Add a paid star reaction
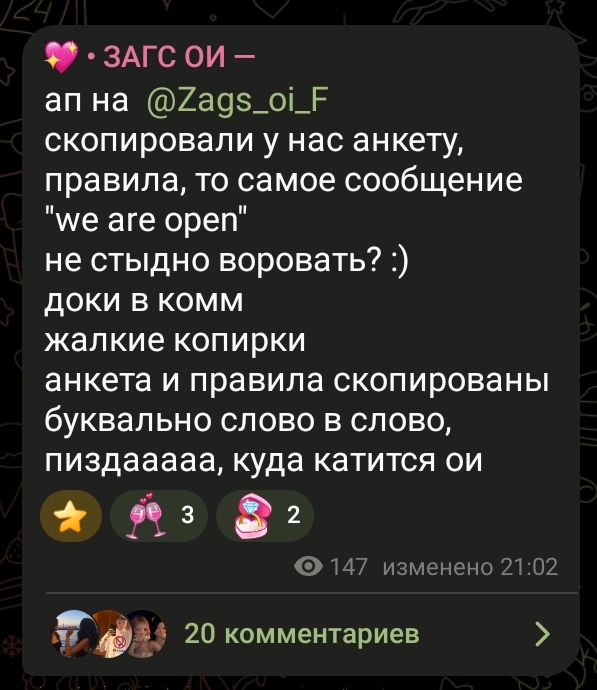 71,516
